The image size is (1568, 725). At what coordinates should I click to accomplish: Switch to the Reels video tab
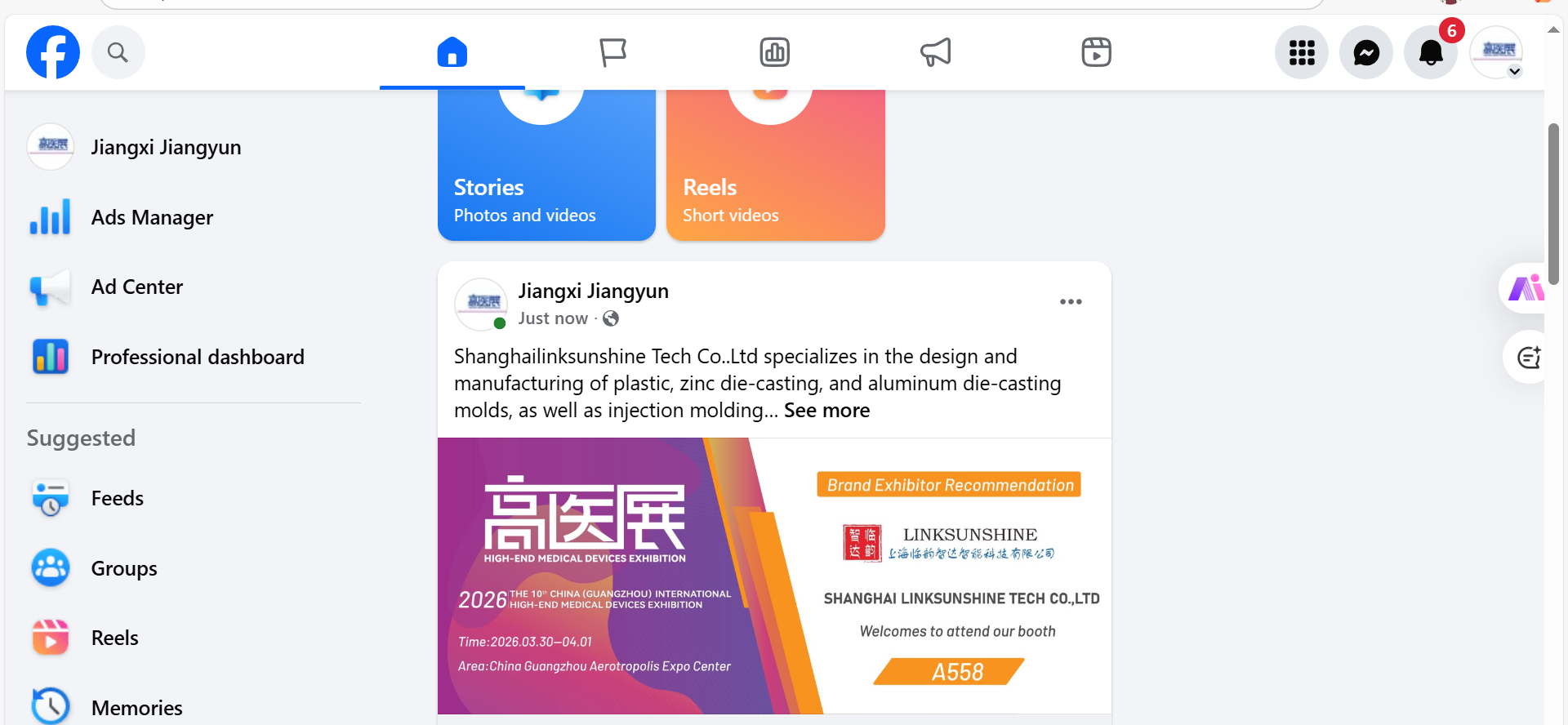pos(1096,53)
